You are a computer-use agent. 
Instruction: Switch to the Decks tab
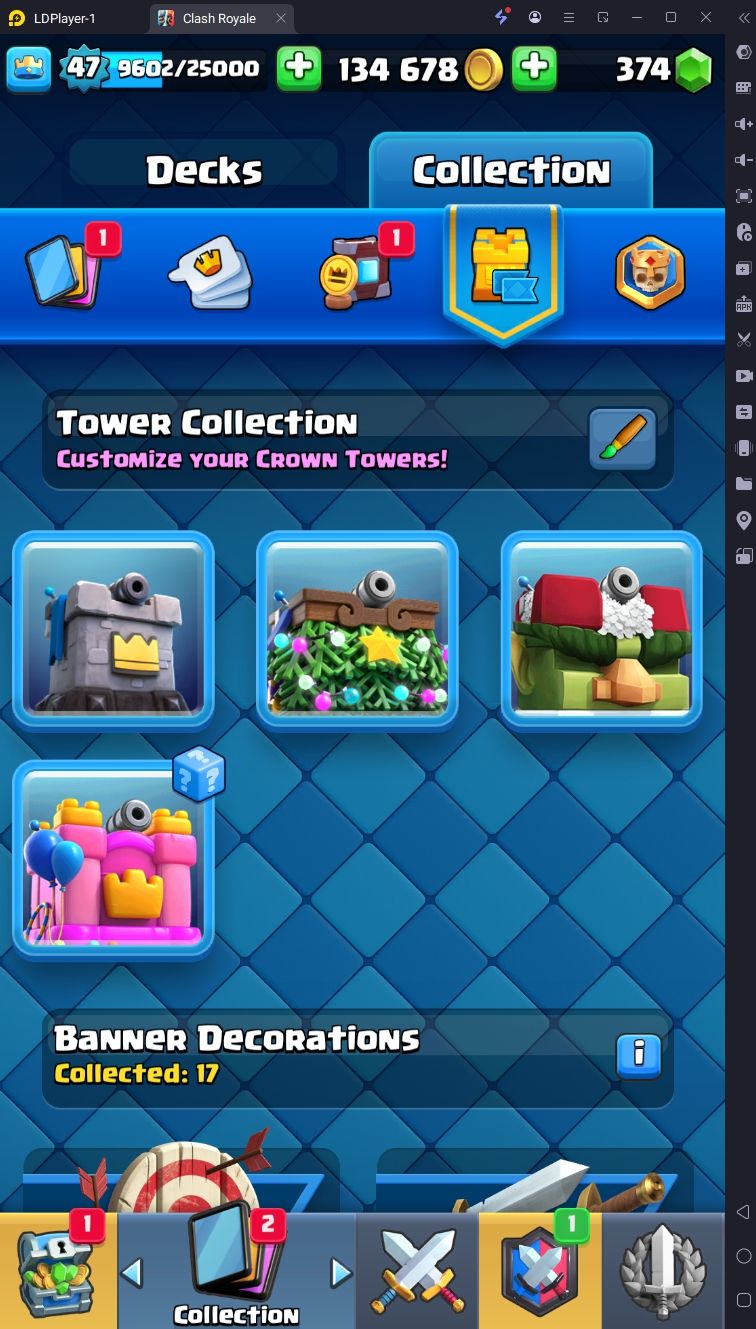coord(204,171)
